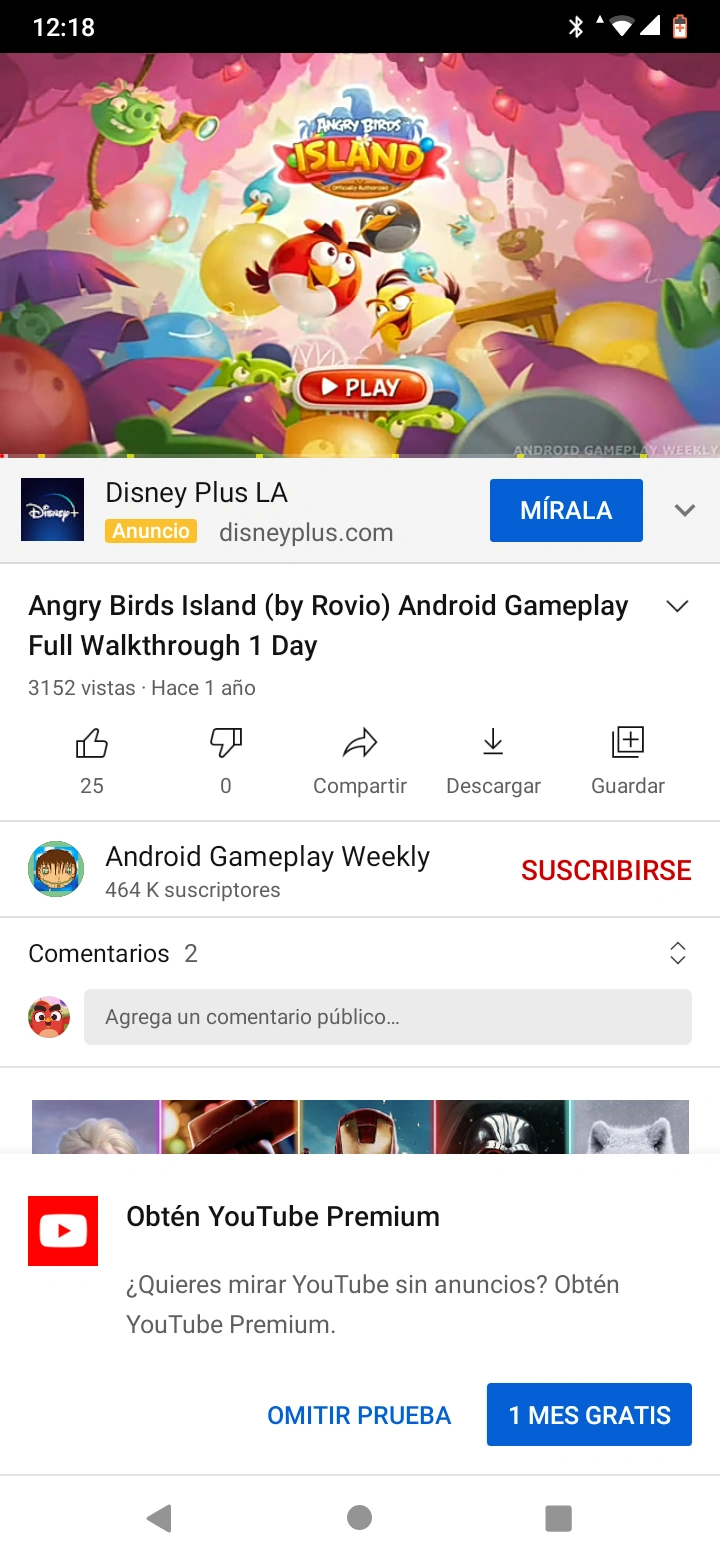Tap the video player to show controls
This screenshot has width=720, height=1560.
(x=360, y=255)
